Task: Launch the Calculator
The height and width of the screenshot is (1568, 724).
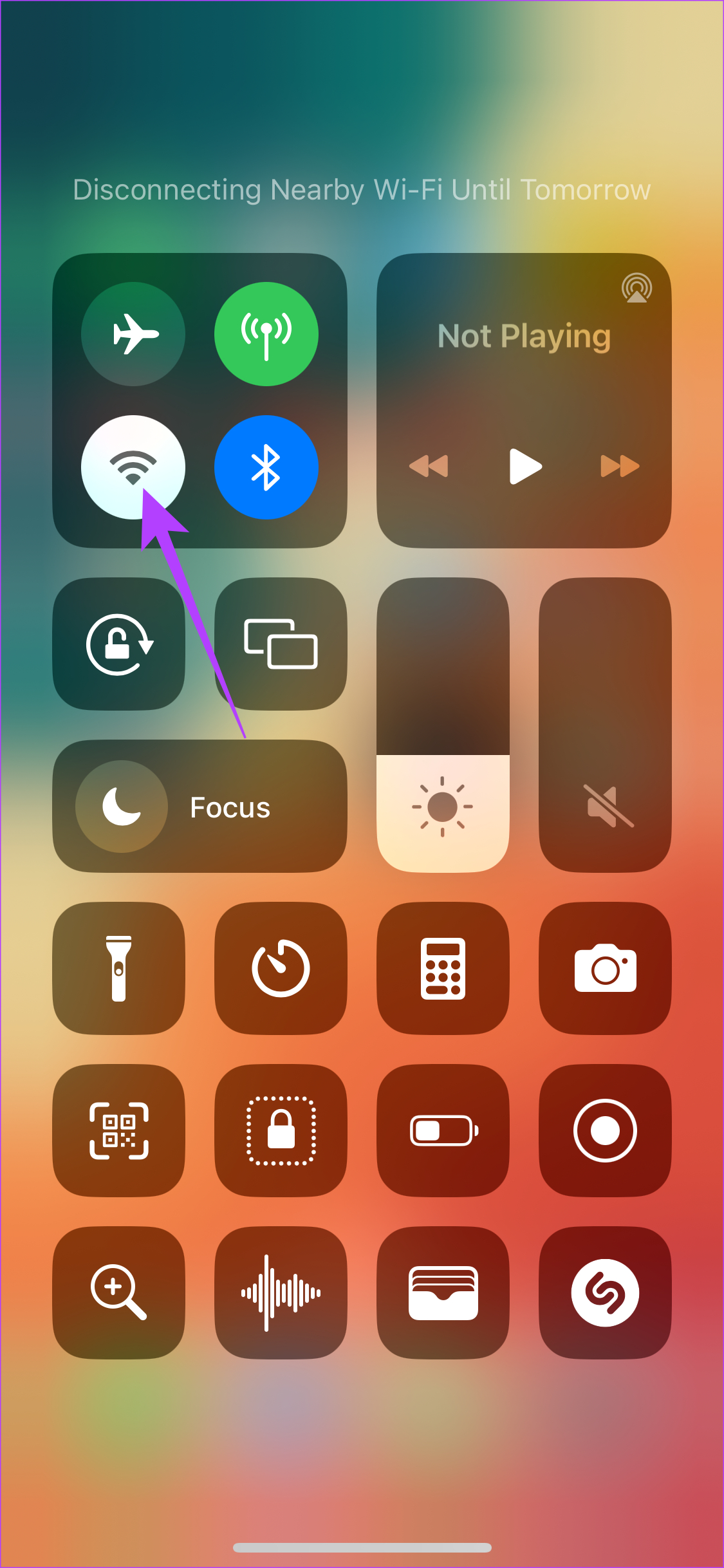Action: 443,969
